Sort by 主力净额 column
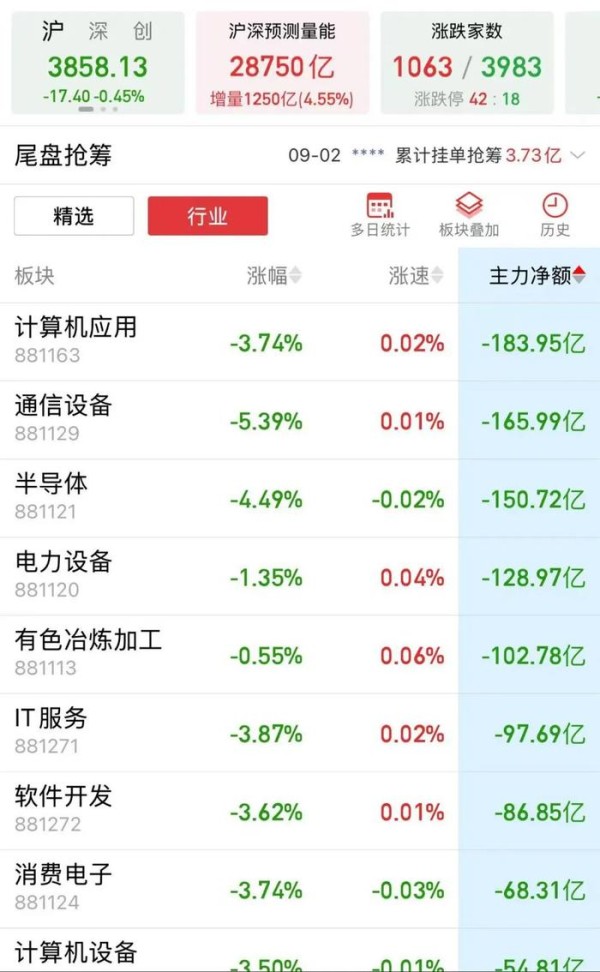This screenshot has height=972, width=600. coord(537,275)
